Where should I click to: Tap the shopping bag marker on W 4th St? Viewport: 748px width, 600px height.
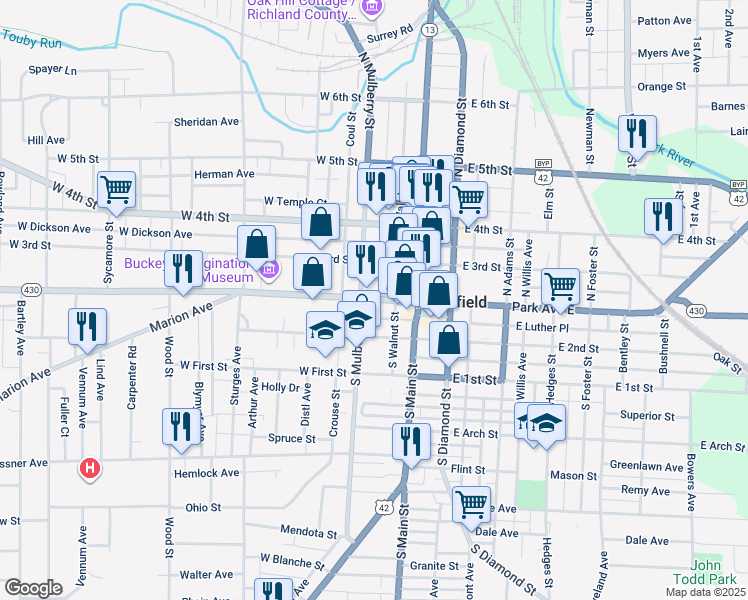321,226
